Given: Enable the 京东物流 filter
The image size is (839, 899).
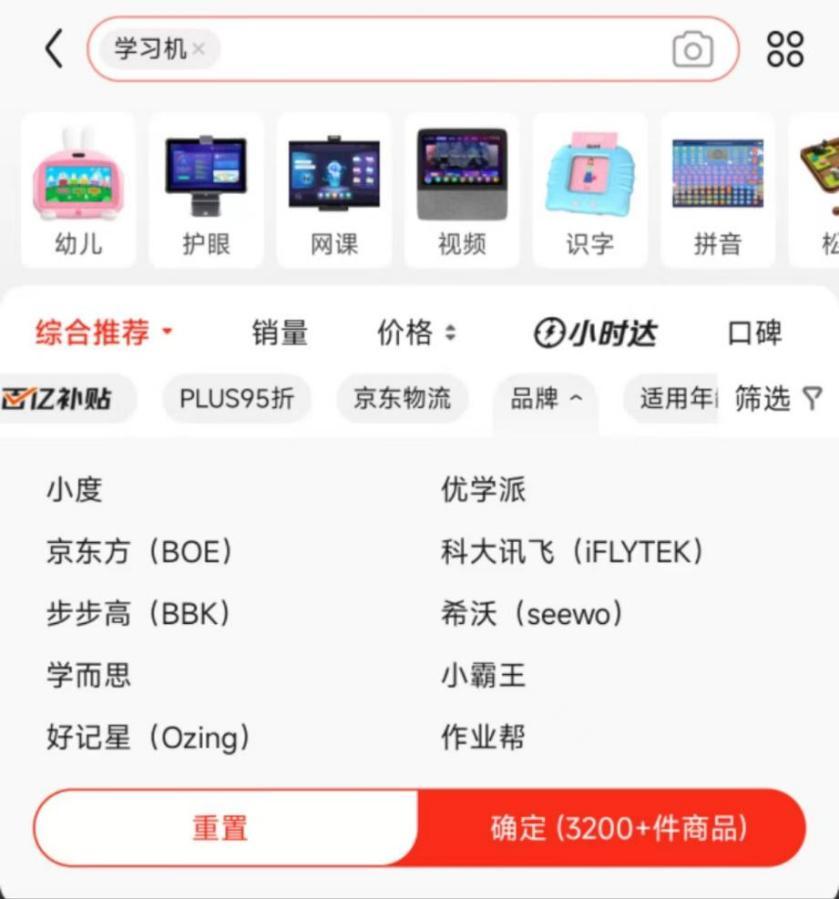Looking at the screenshot, I should pos(402,397).
